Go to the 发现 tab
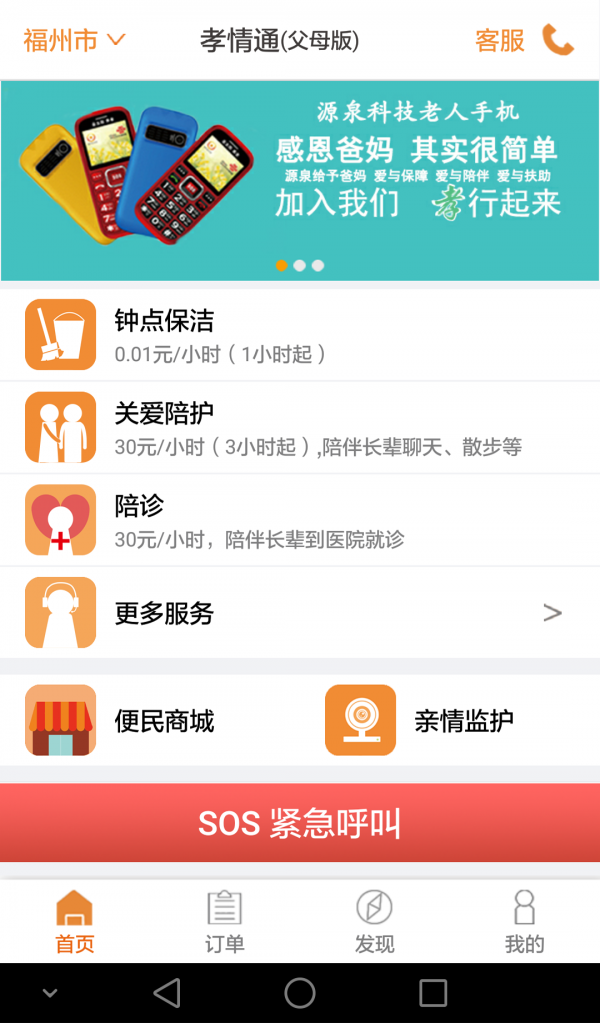 [x=374, y=921]
